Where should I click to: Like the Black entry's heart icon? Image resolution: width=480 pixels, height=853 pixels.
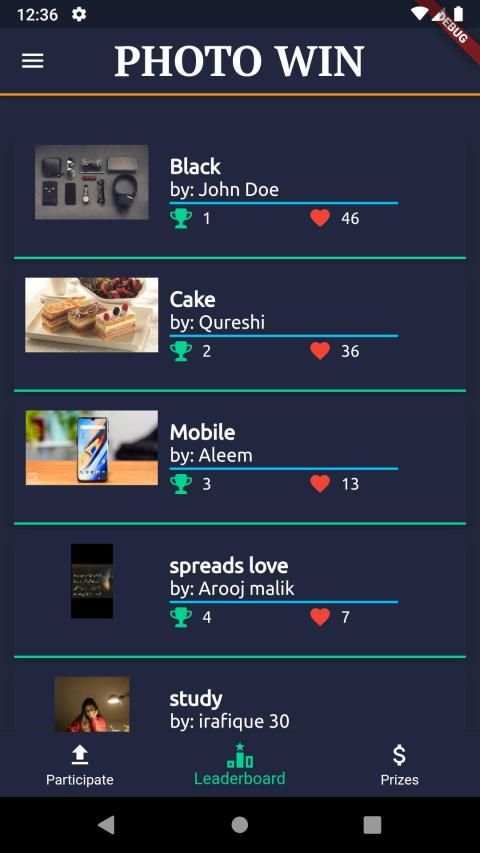point(320,218)
